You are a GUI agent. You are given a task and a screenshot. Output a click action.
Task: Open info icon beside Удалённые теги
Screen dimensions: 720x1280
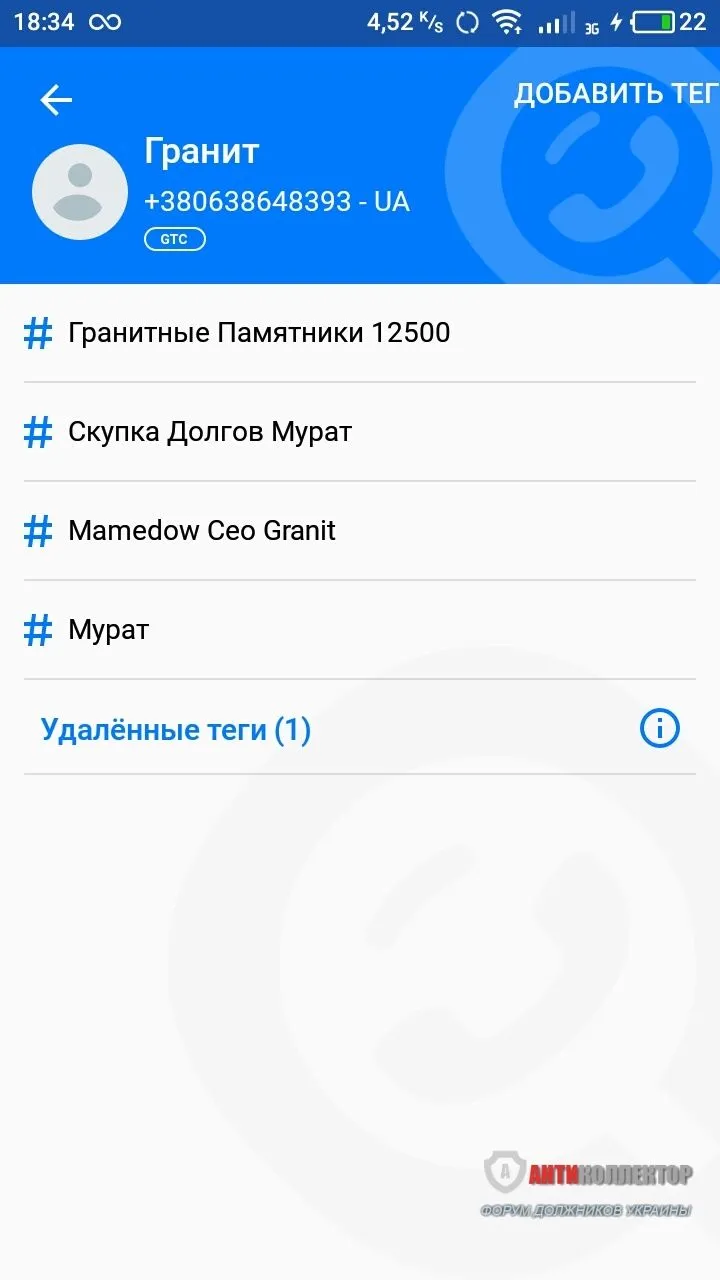pos(659,728)
